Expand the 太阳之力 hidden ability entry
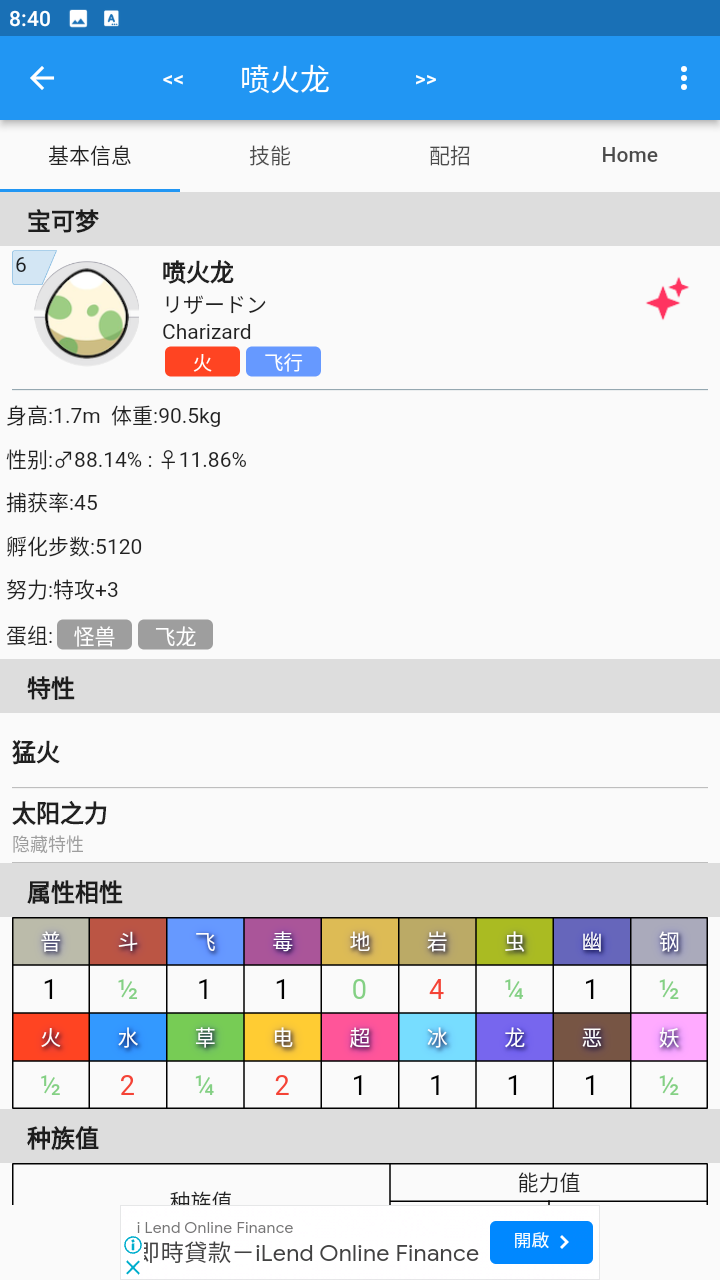 click(360, 822)
